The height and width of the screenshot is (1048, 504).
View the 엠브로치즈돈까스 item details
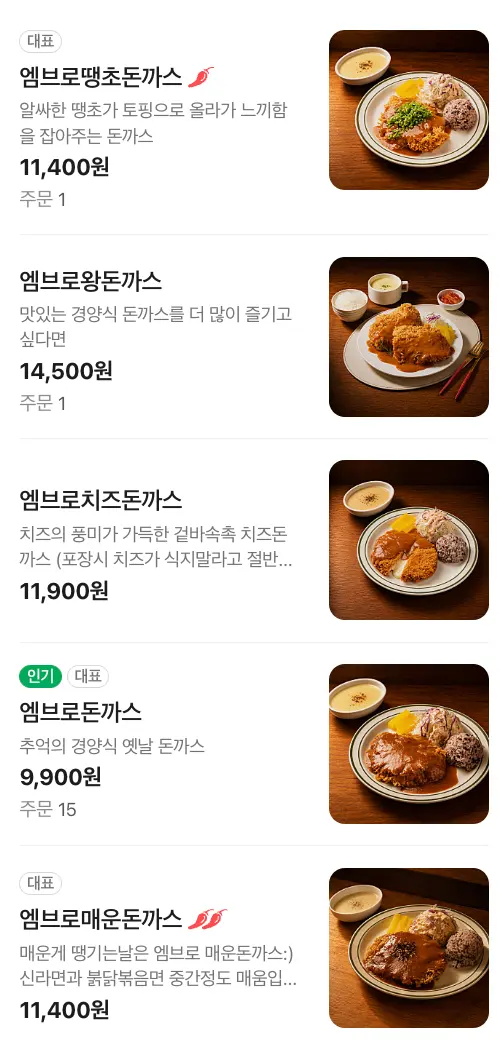click(x=253, y=541)
